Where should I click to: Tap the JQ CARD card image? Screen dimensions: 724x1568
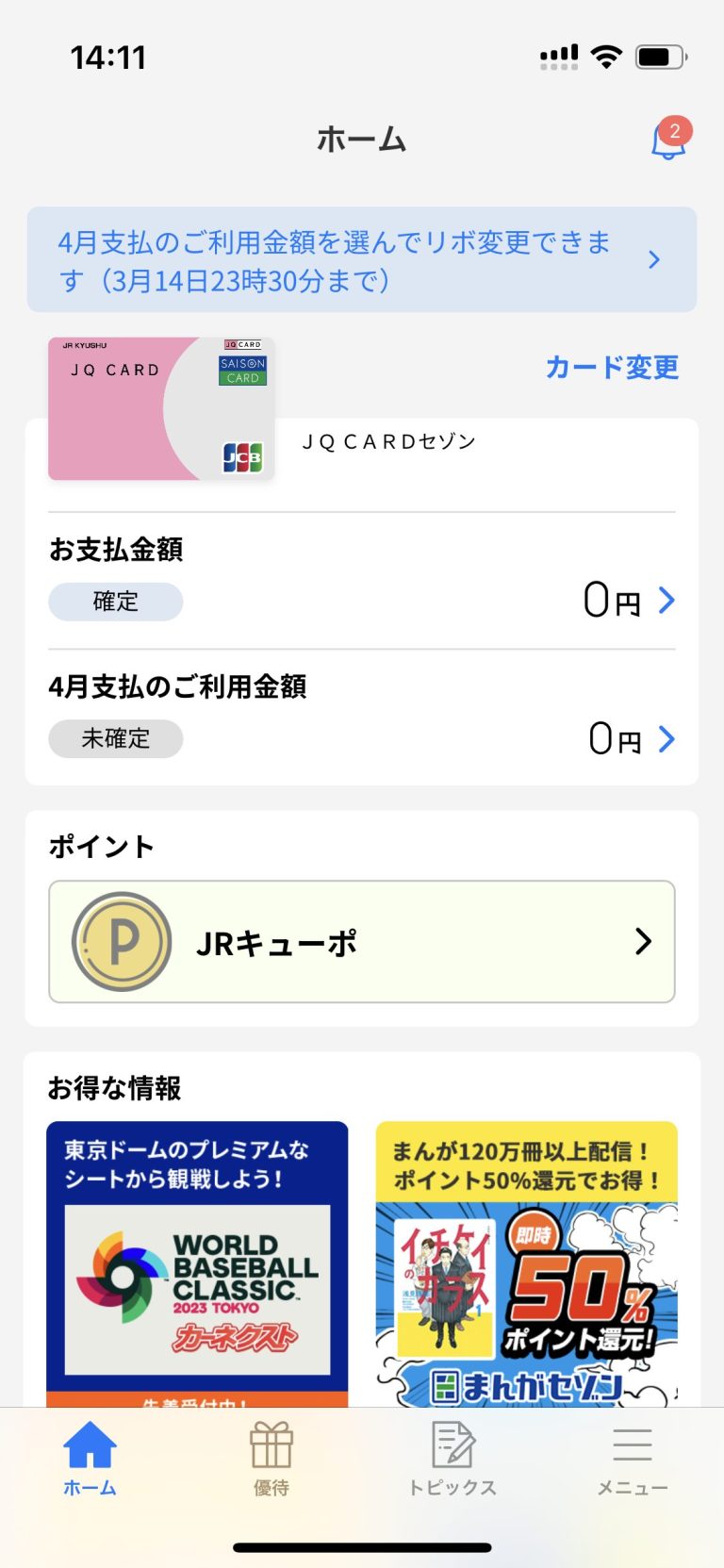[160, 407]
